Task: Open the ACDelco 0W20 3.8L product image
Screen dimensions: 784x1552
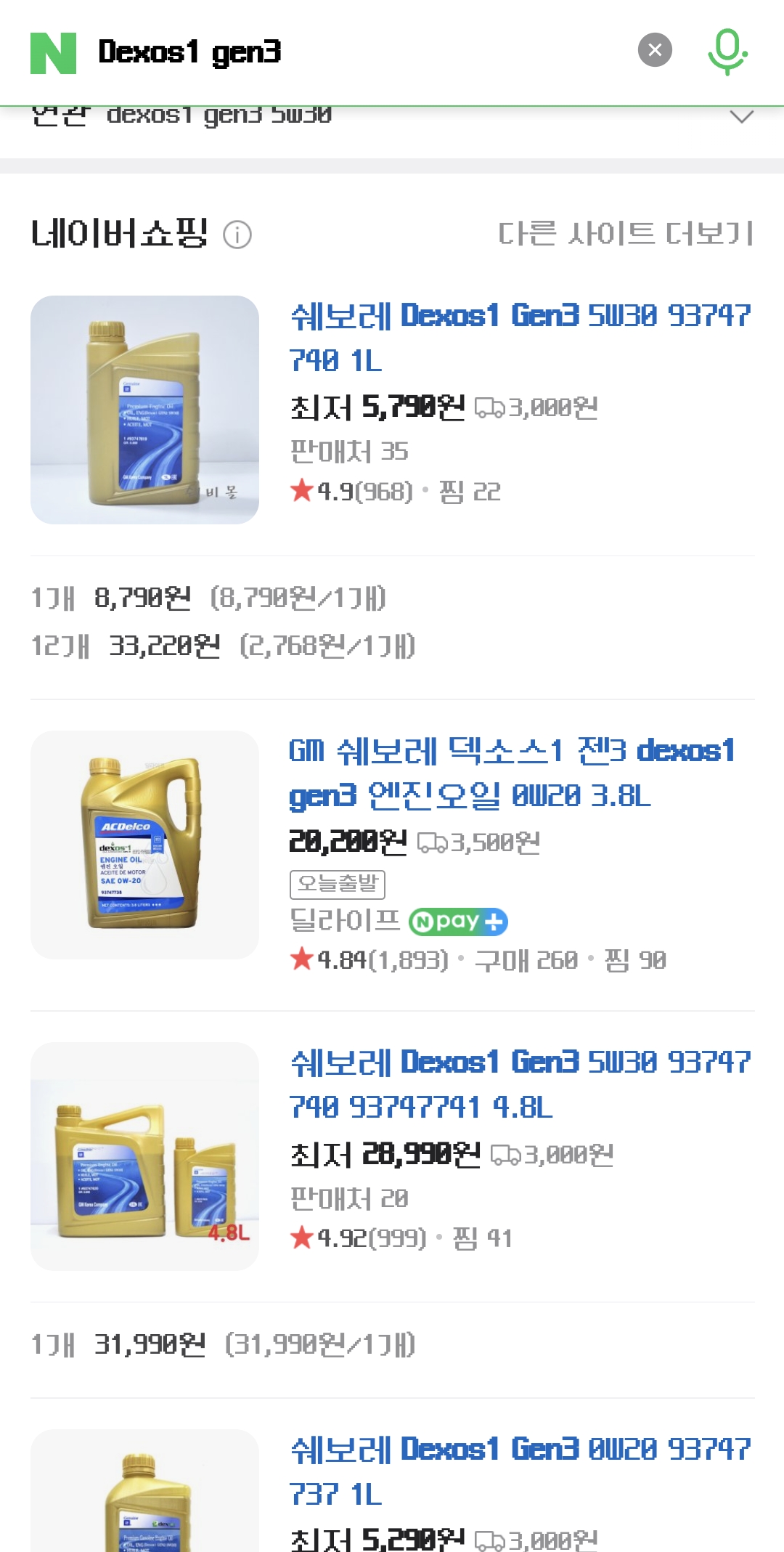Action: pos(144,845)
